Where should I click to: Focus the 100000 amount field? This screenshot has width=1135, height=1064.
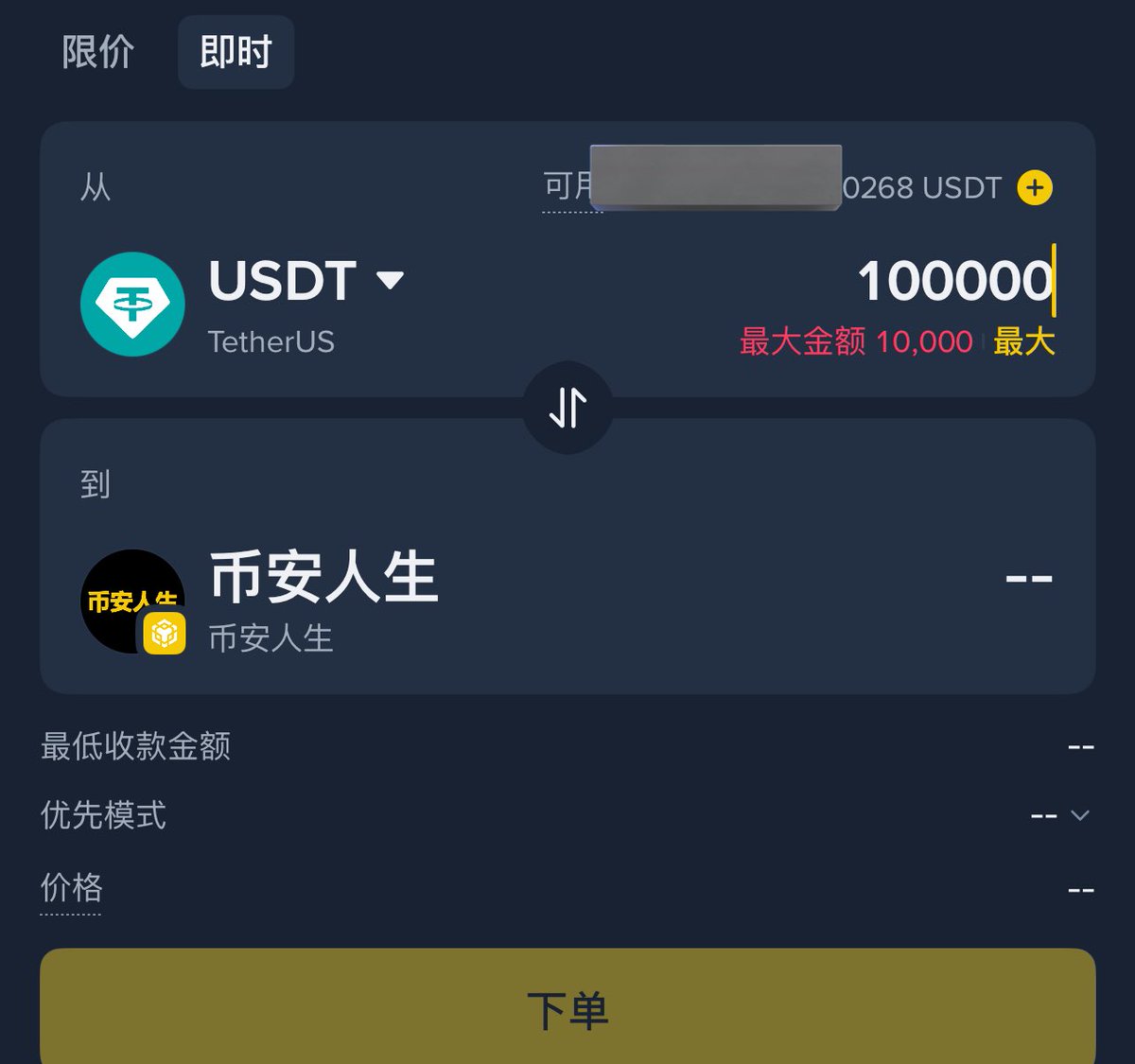coord(953,281)
